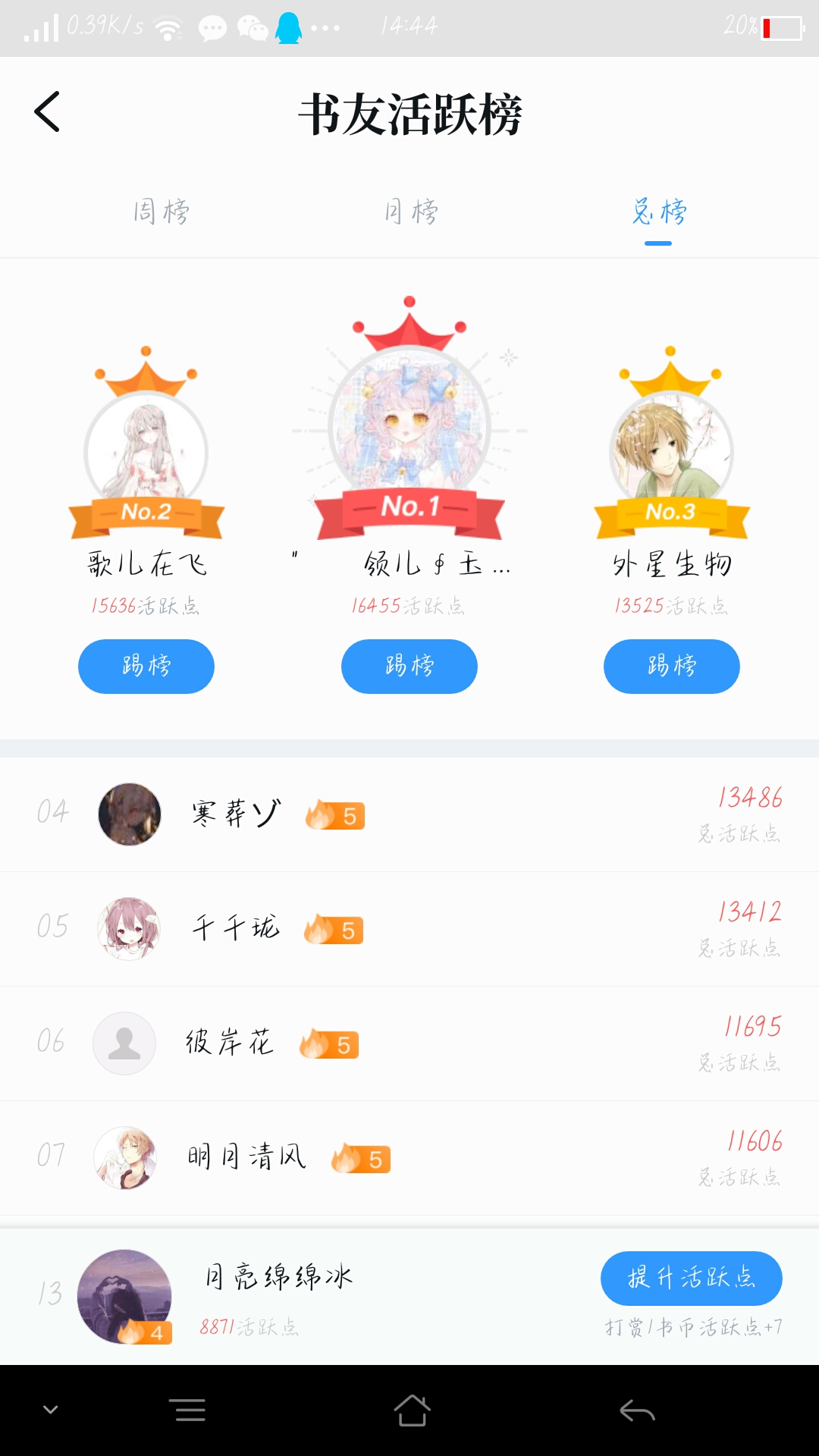Image resolution: width=819 pixels, height=1456 pixels.
Task: Tap 踢榜 under the No.1 user
Action: 409,666
